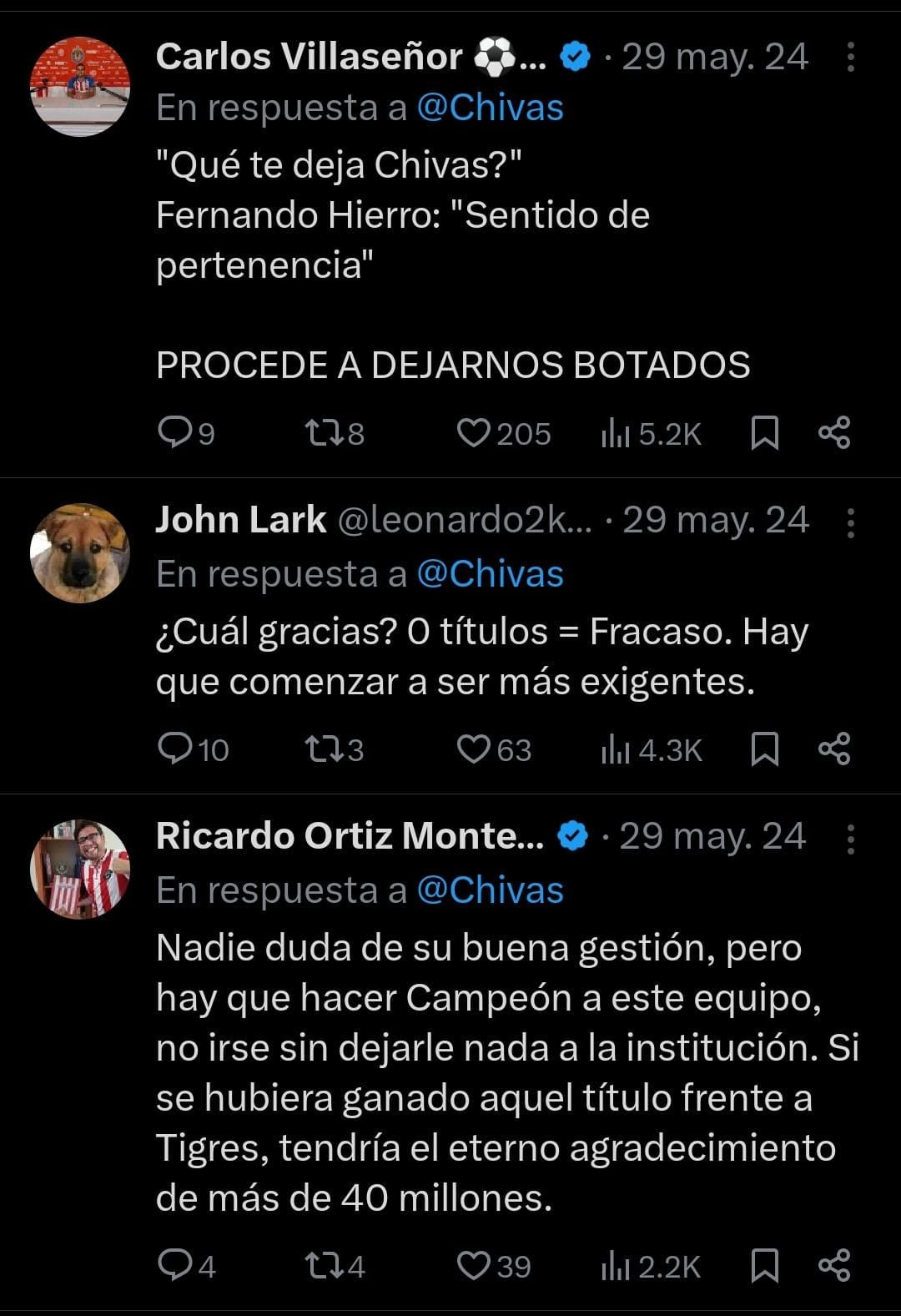
Task: Open overflow menu on Carlos Villaseñor's tweet
Action: tap(850, 57)
